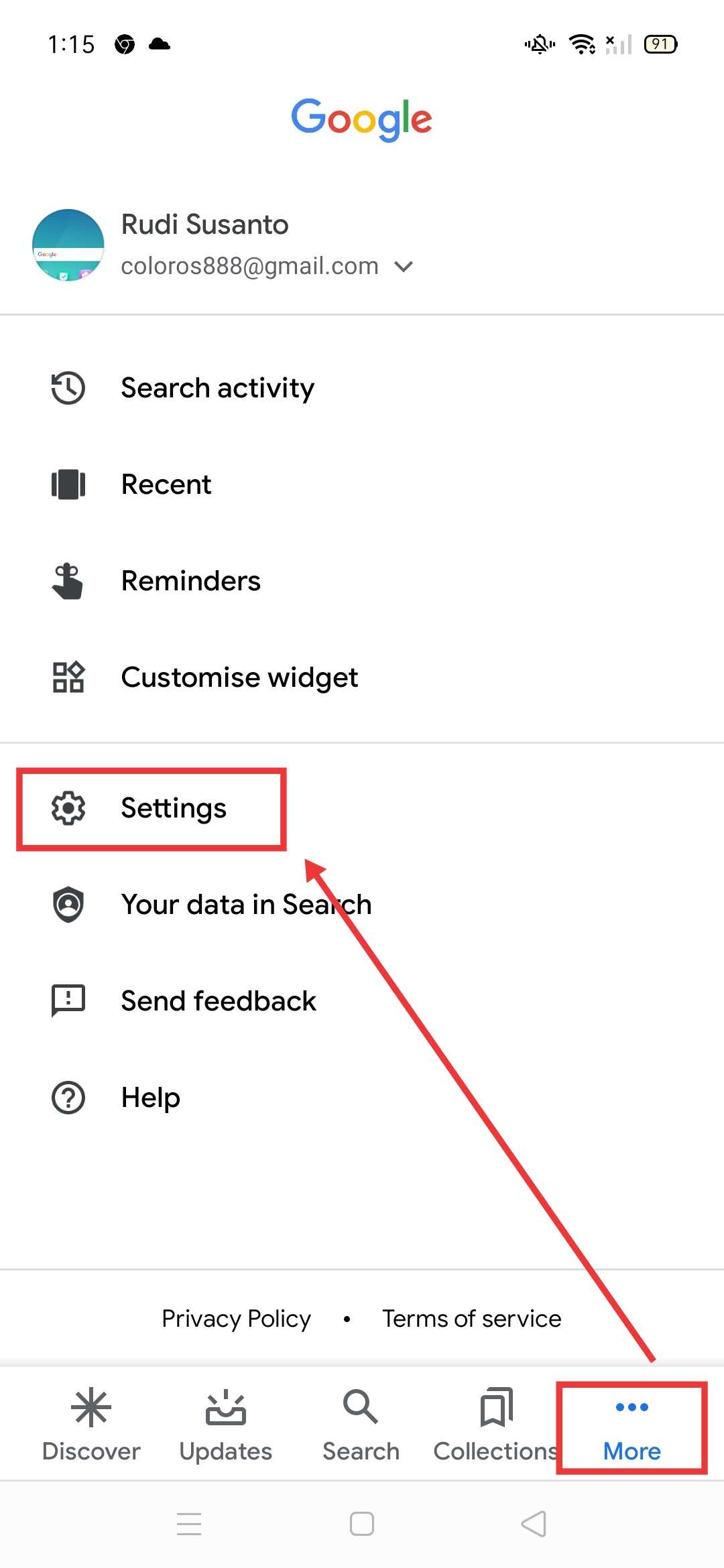
Task: Open Reminders
Action: [x=190, y=581]
